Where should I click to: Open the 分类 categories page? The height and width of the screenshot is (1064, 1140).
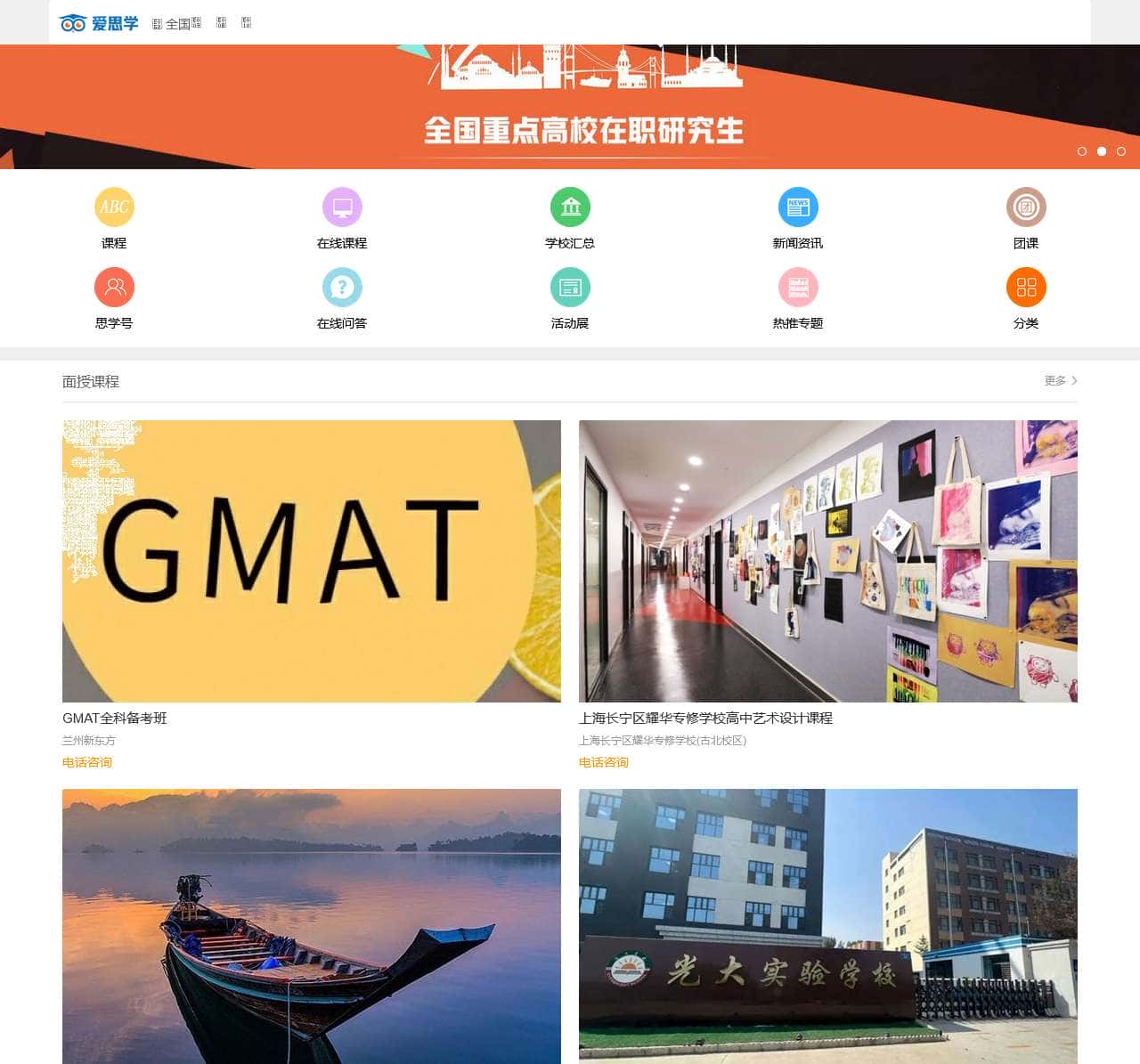[x=1026, y=297]
